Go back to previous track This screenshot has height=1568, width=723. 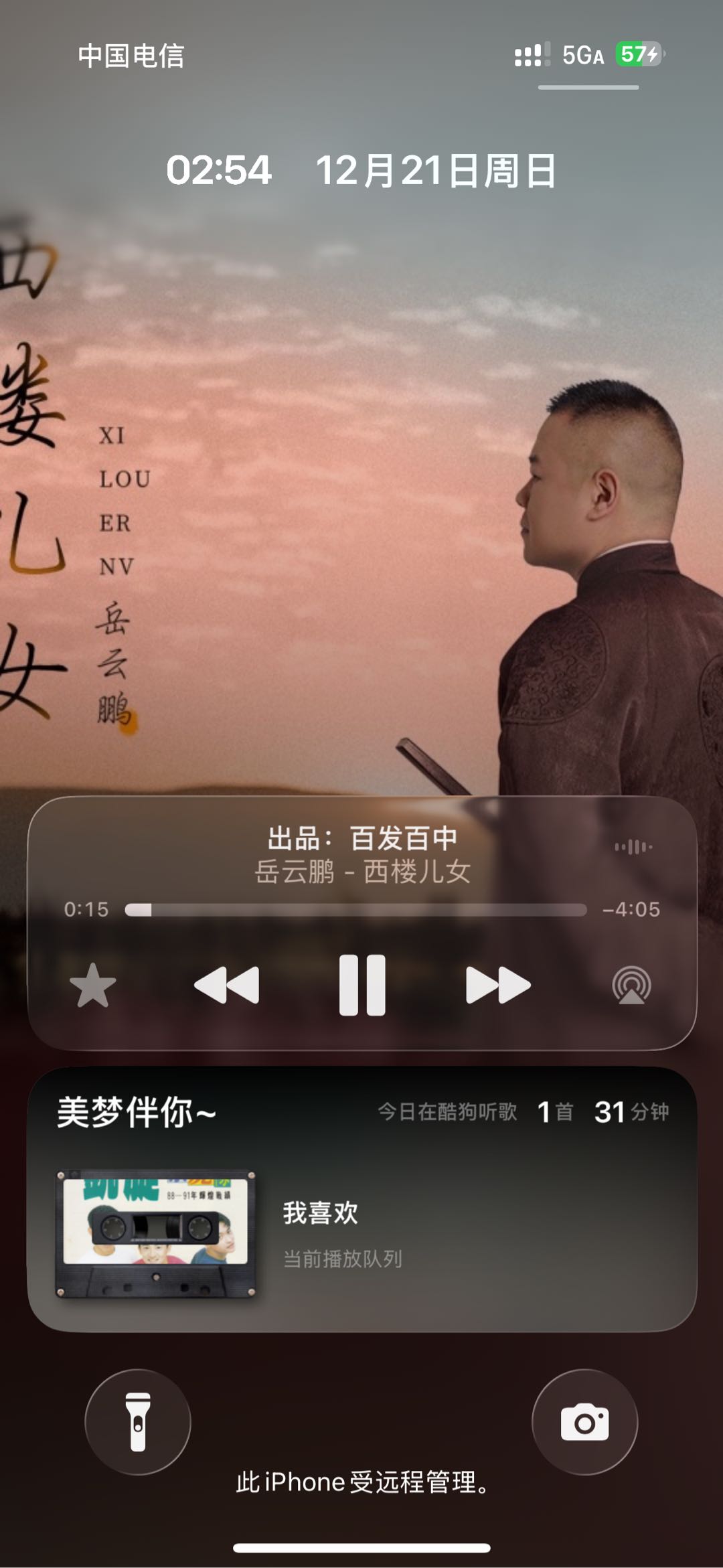coord(226,985)
